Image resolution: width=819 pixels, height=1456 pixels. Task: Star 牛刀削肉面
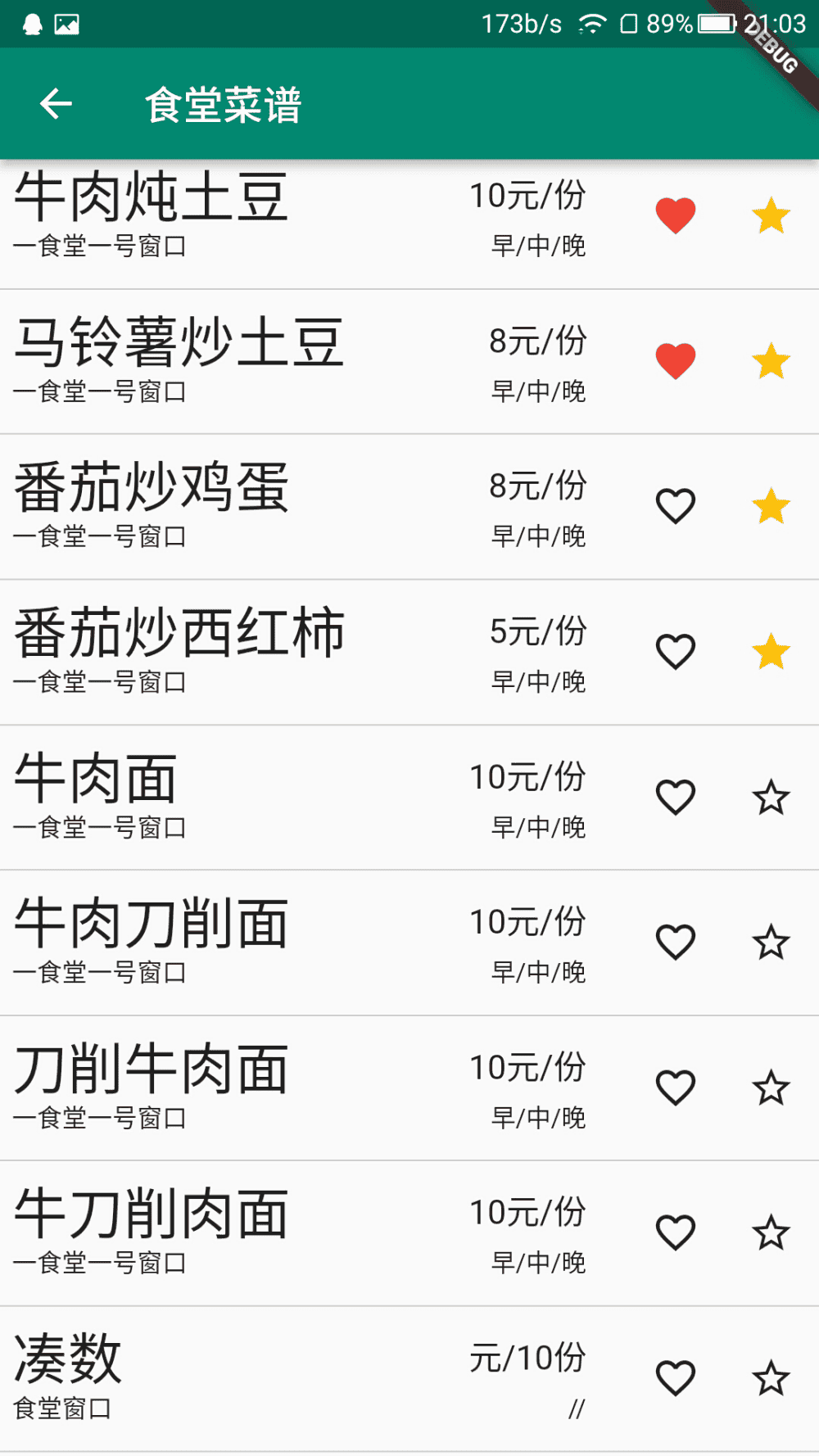click(771, 1233)
